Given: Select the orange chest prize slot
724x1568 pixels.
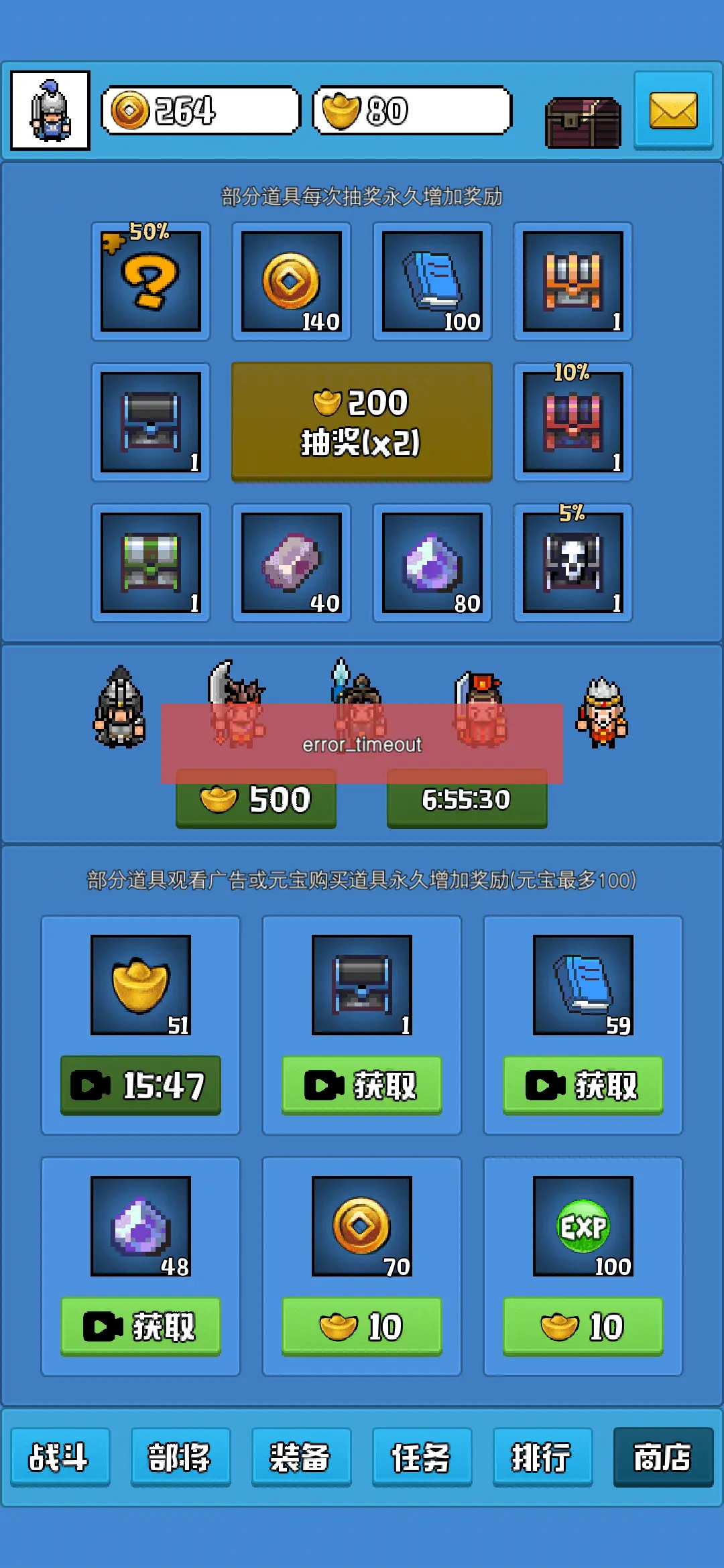Looking at the screenshot, I should point(572,281).
